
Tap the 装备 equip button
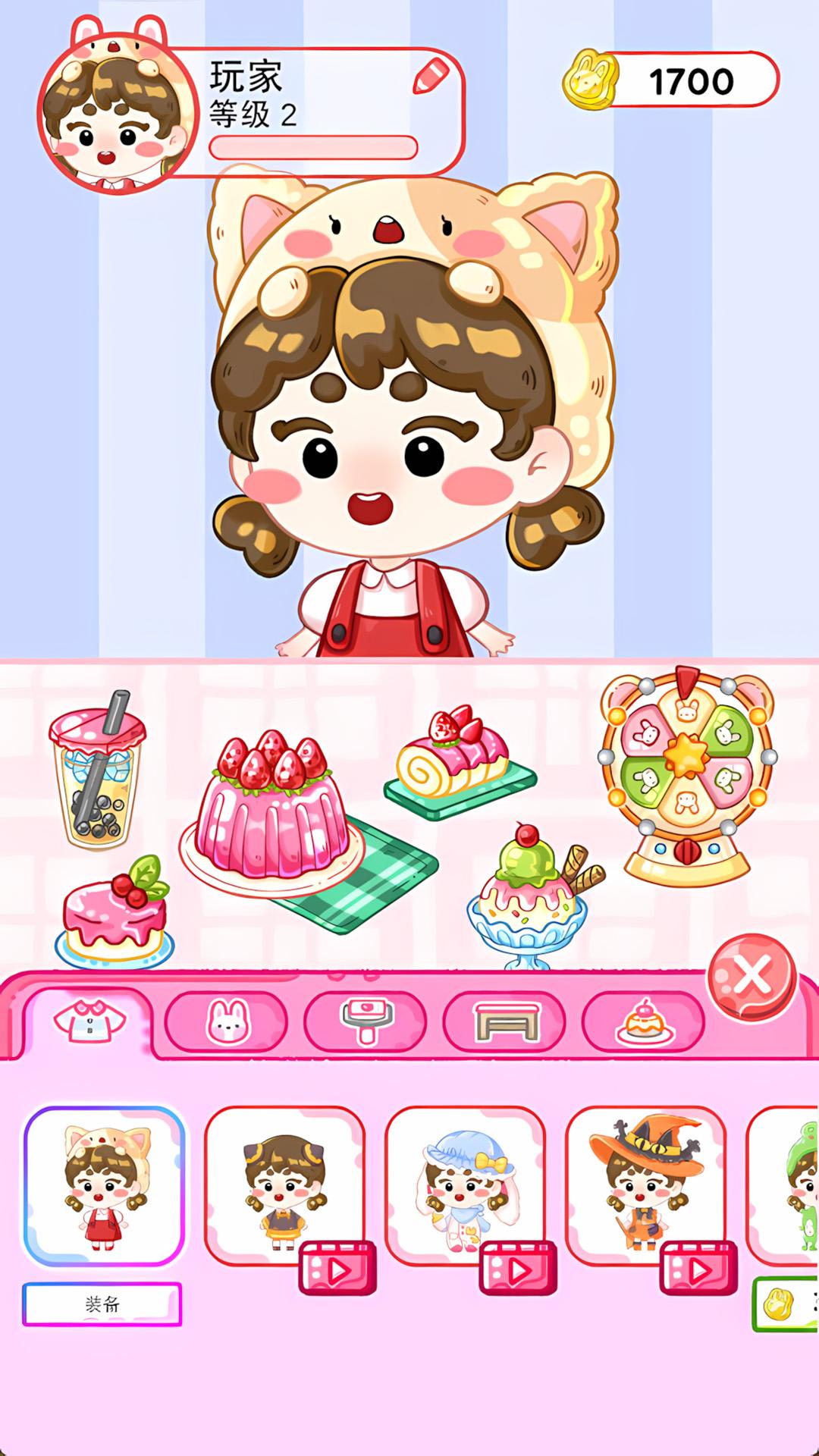(102, 1304)
